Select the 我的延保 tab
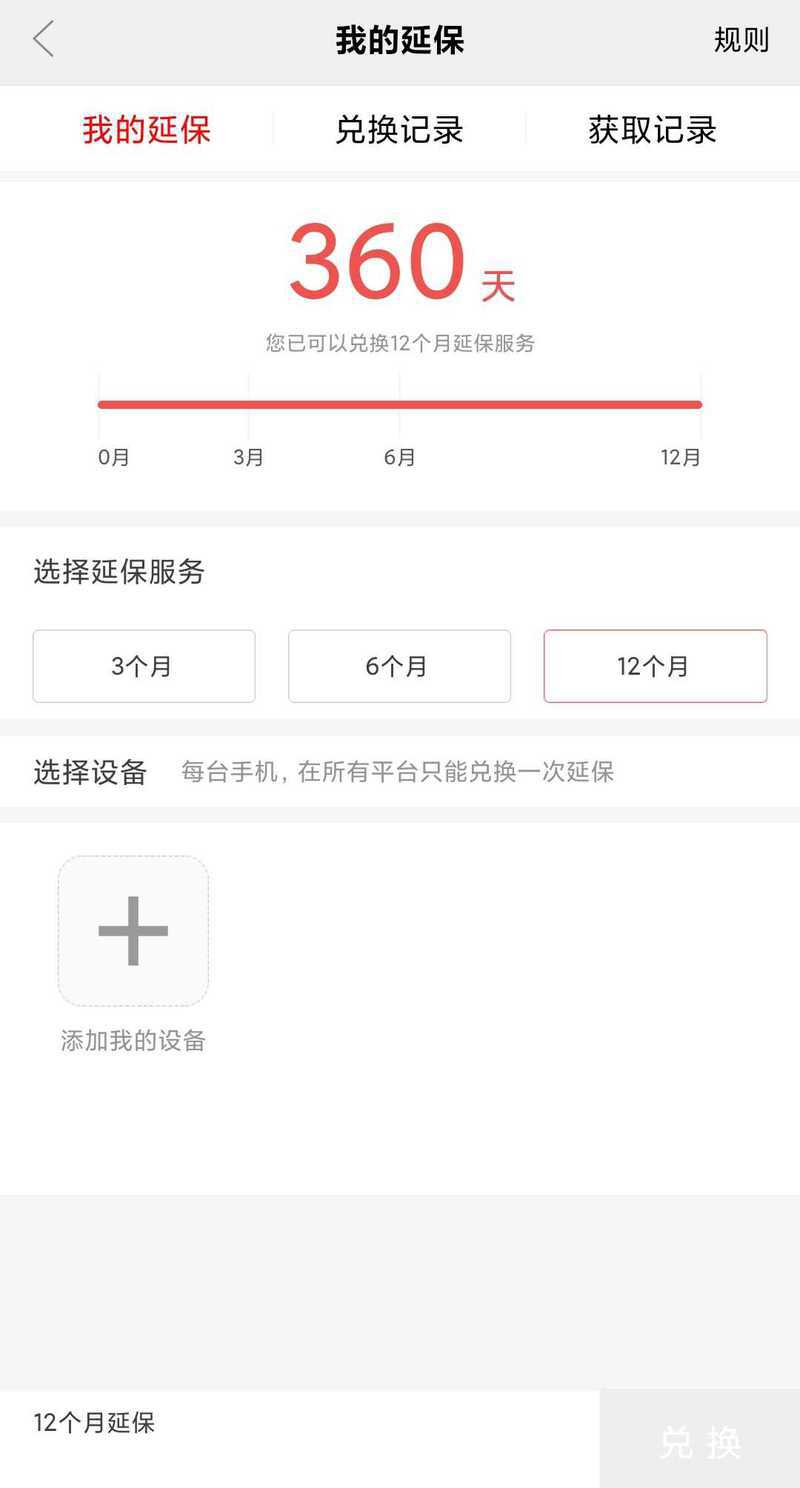Viewport: 800px width, 1488px height. (146, 130)
